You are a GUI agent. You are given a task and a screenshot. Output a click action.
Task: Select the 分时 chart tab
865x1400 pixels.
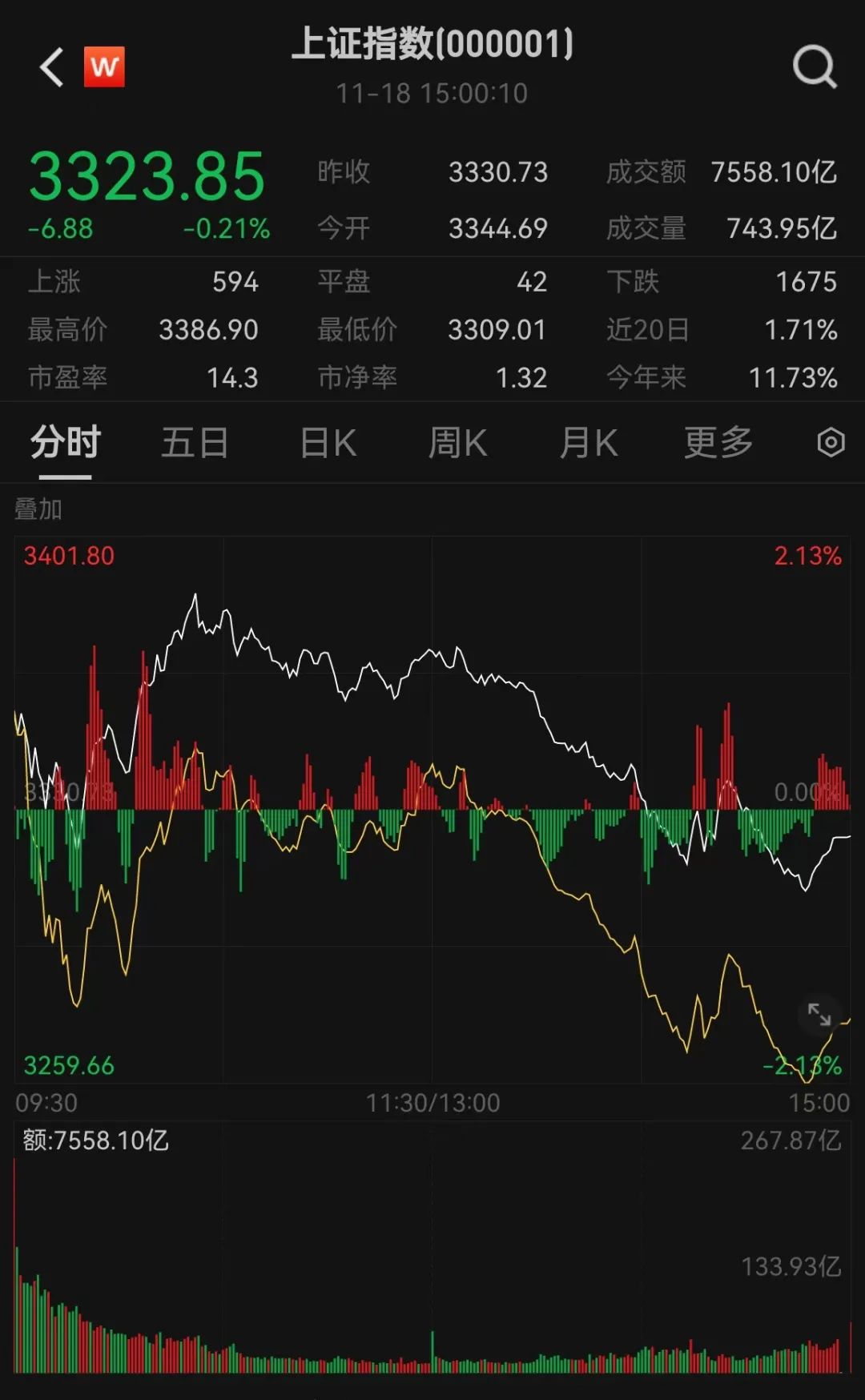tap(65, 443)
